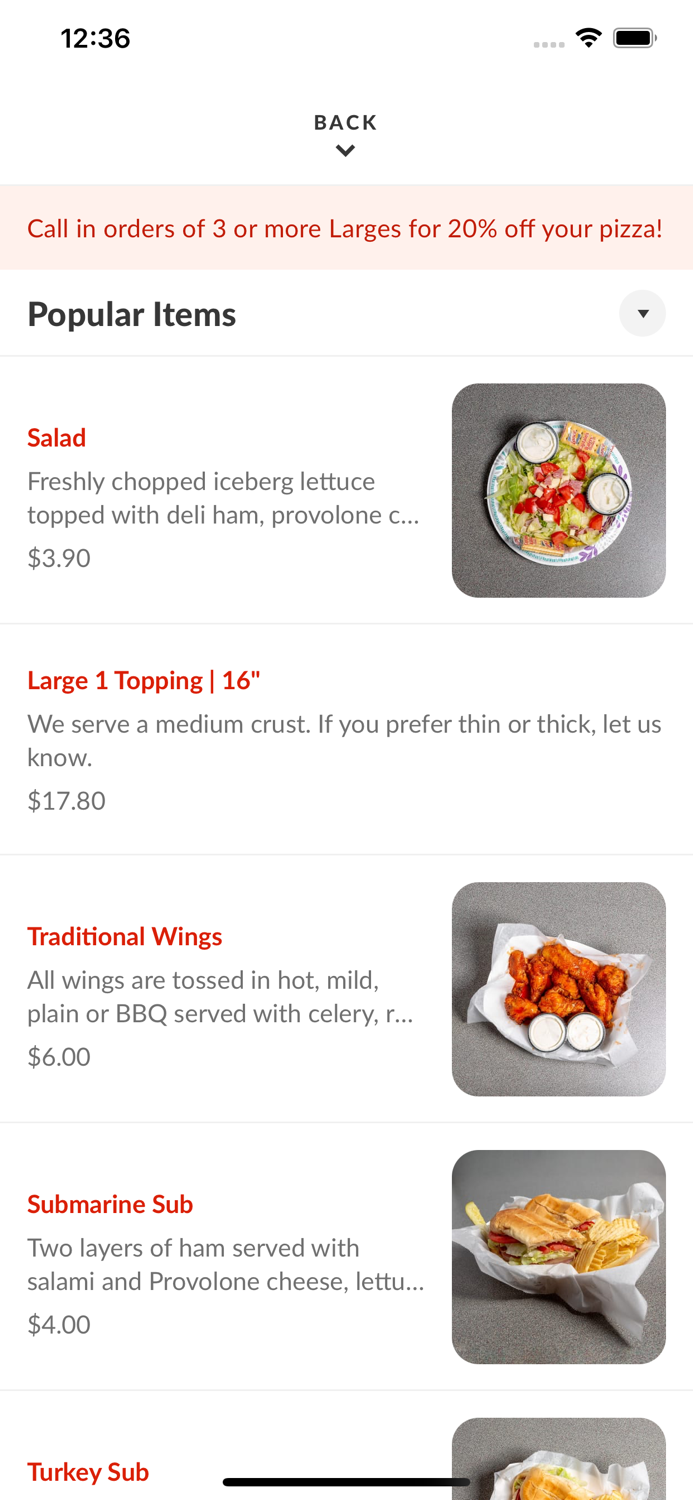Tap the BACK button at top
The image size is (693, 1500).
pos(345,134)
